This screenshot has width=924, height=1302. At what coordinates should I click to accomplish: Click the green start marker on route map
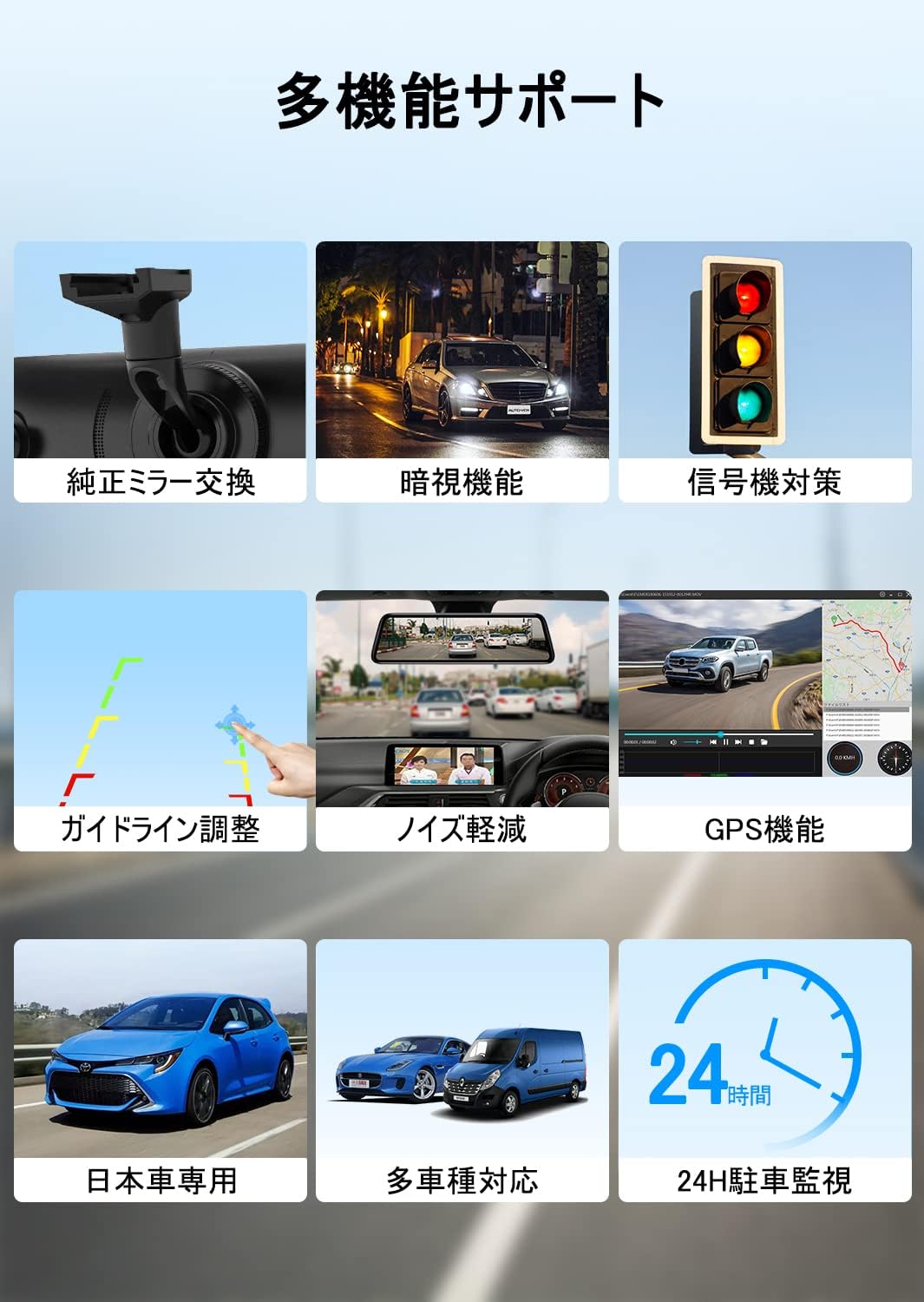point(833,620)
